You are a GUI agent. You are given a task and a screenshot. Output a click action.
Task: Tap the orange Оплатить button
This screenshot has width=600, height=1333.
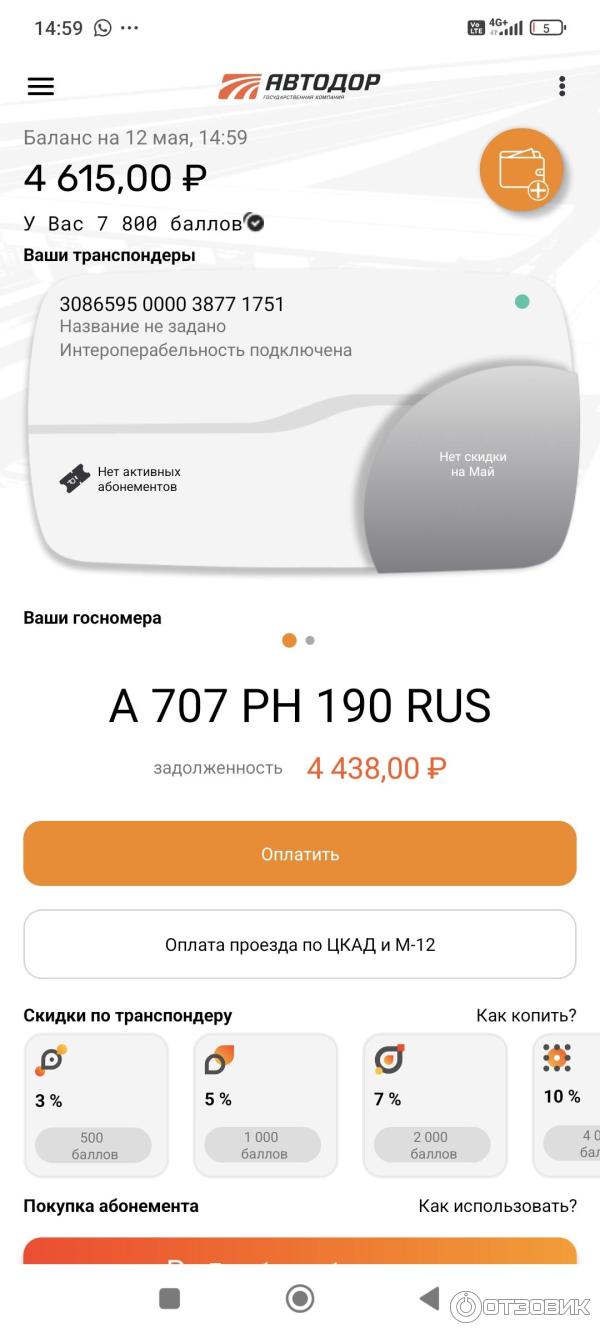coord(300,854)
